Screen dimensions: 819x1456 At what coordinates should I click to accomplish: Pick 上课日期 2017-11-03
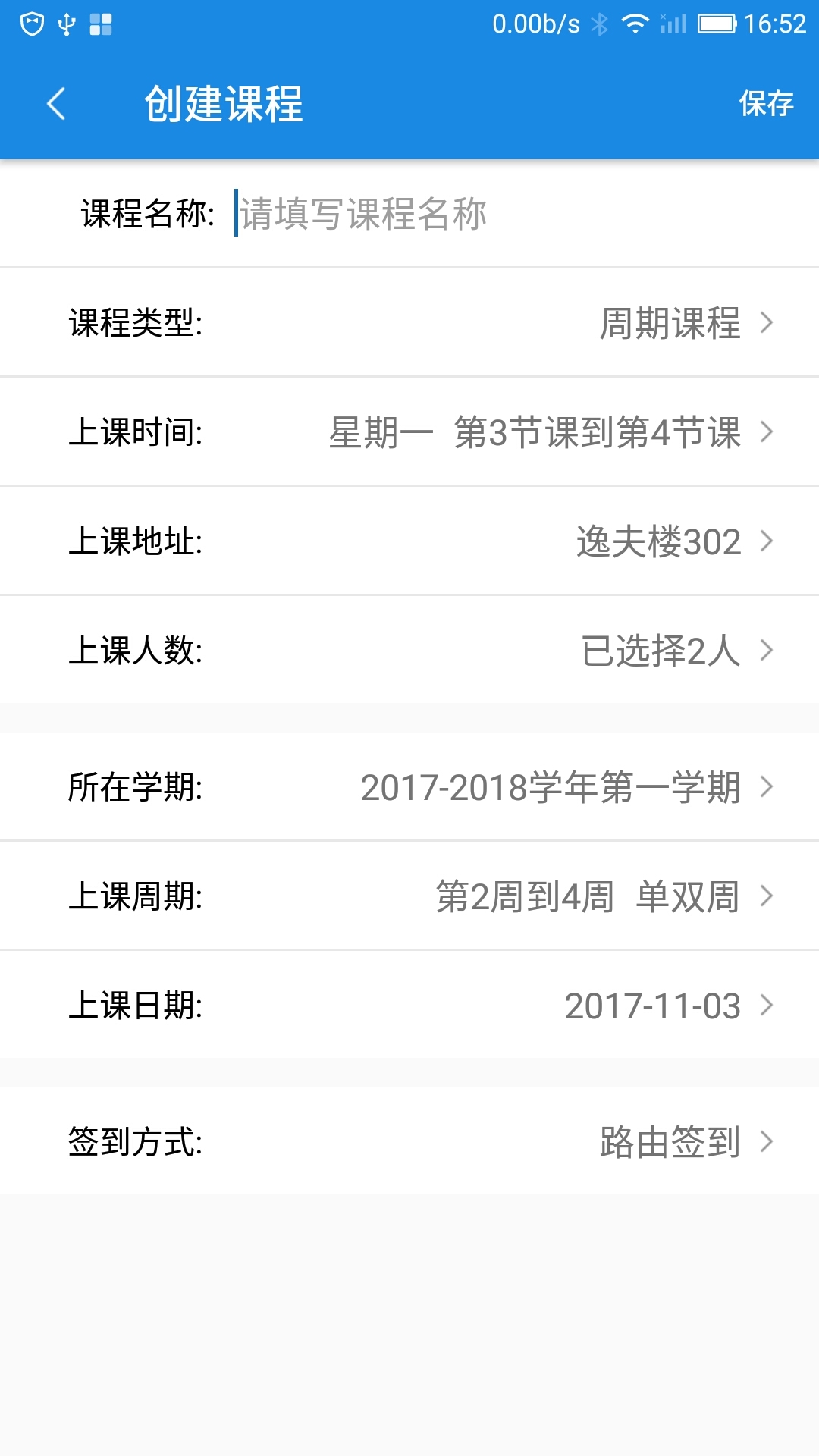(409, 1006)
